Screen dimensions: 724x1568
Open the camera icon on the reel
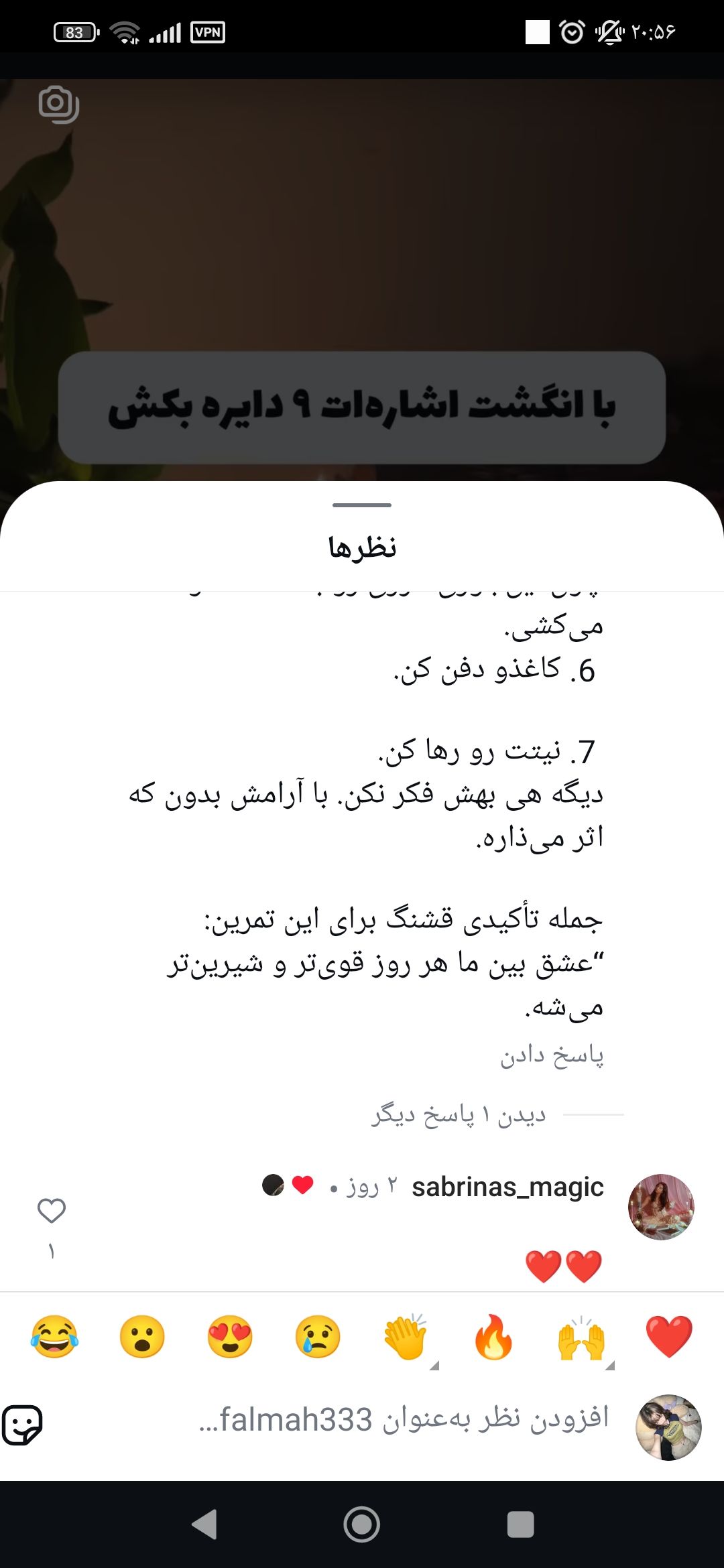(58, 105)
